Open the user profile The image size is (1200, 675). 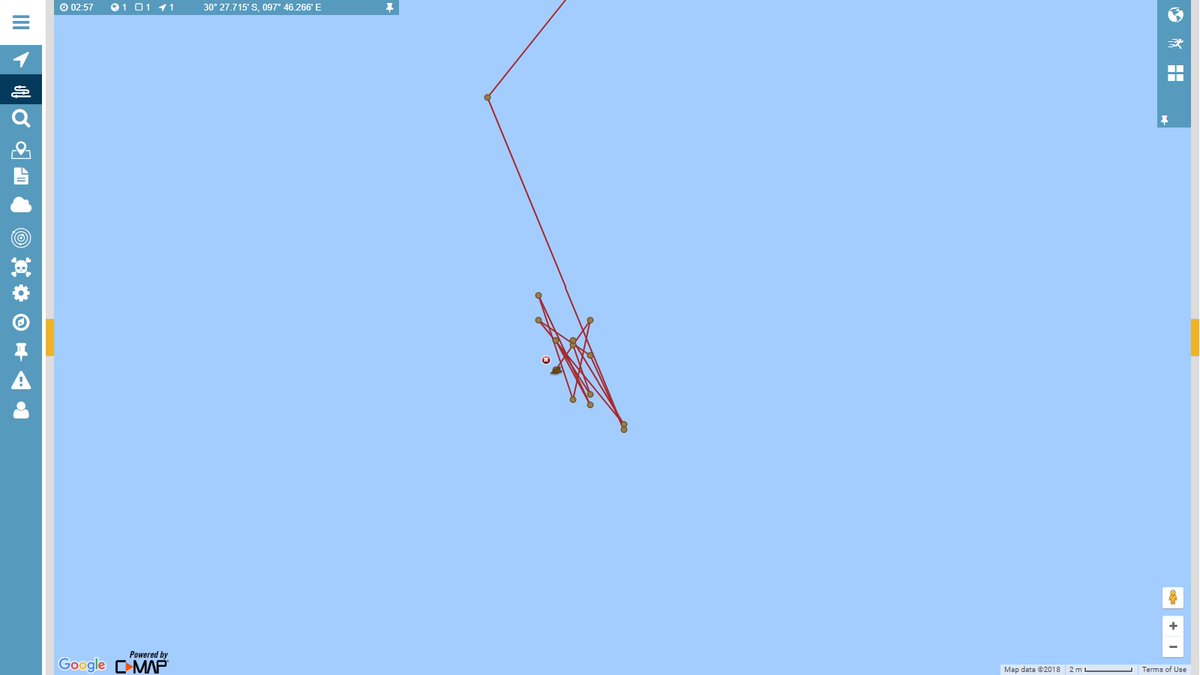(21, 410)
